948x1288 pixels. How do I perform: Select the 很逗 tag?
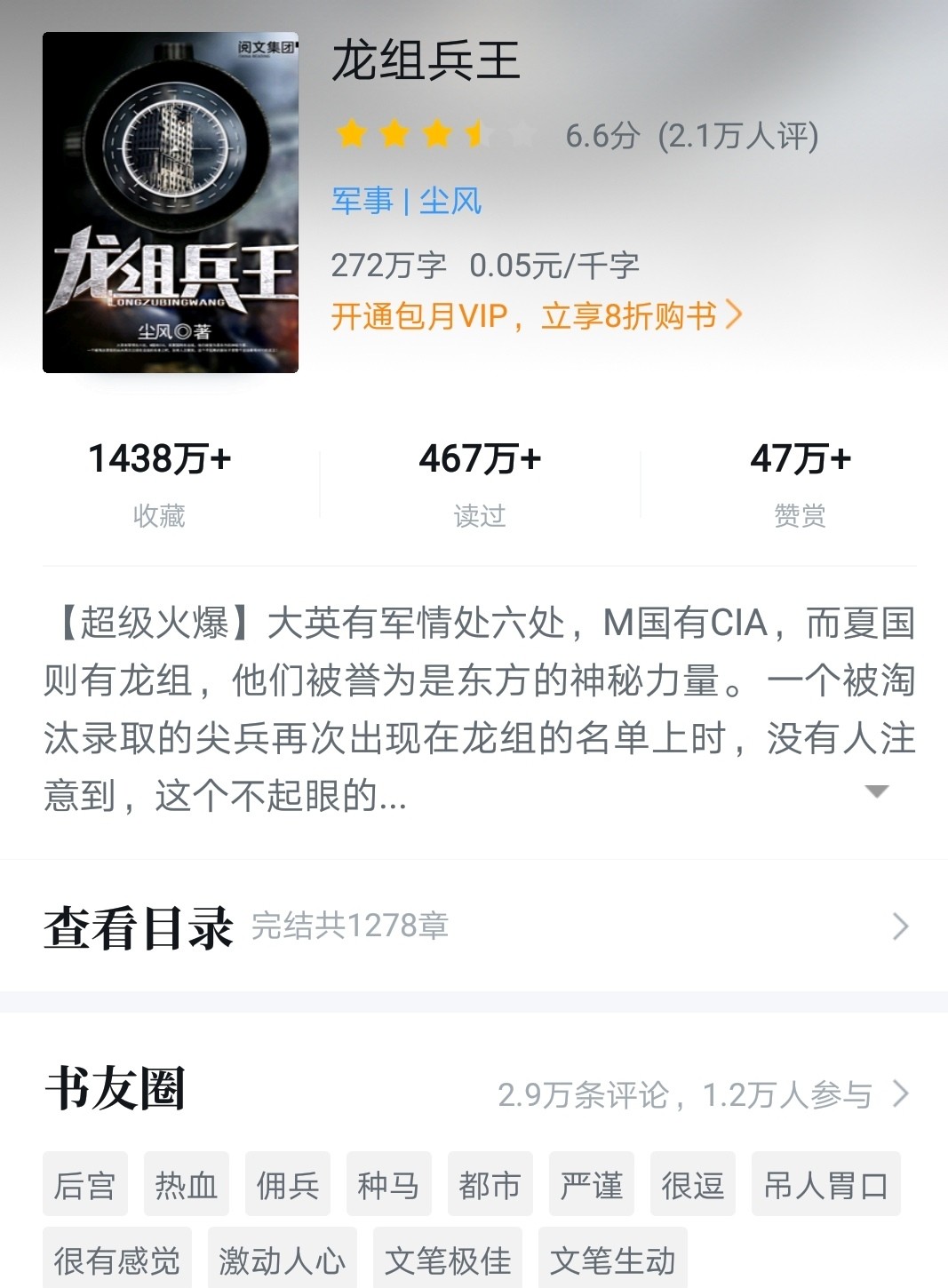693,1185
